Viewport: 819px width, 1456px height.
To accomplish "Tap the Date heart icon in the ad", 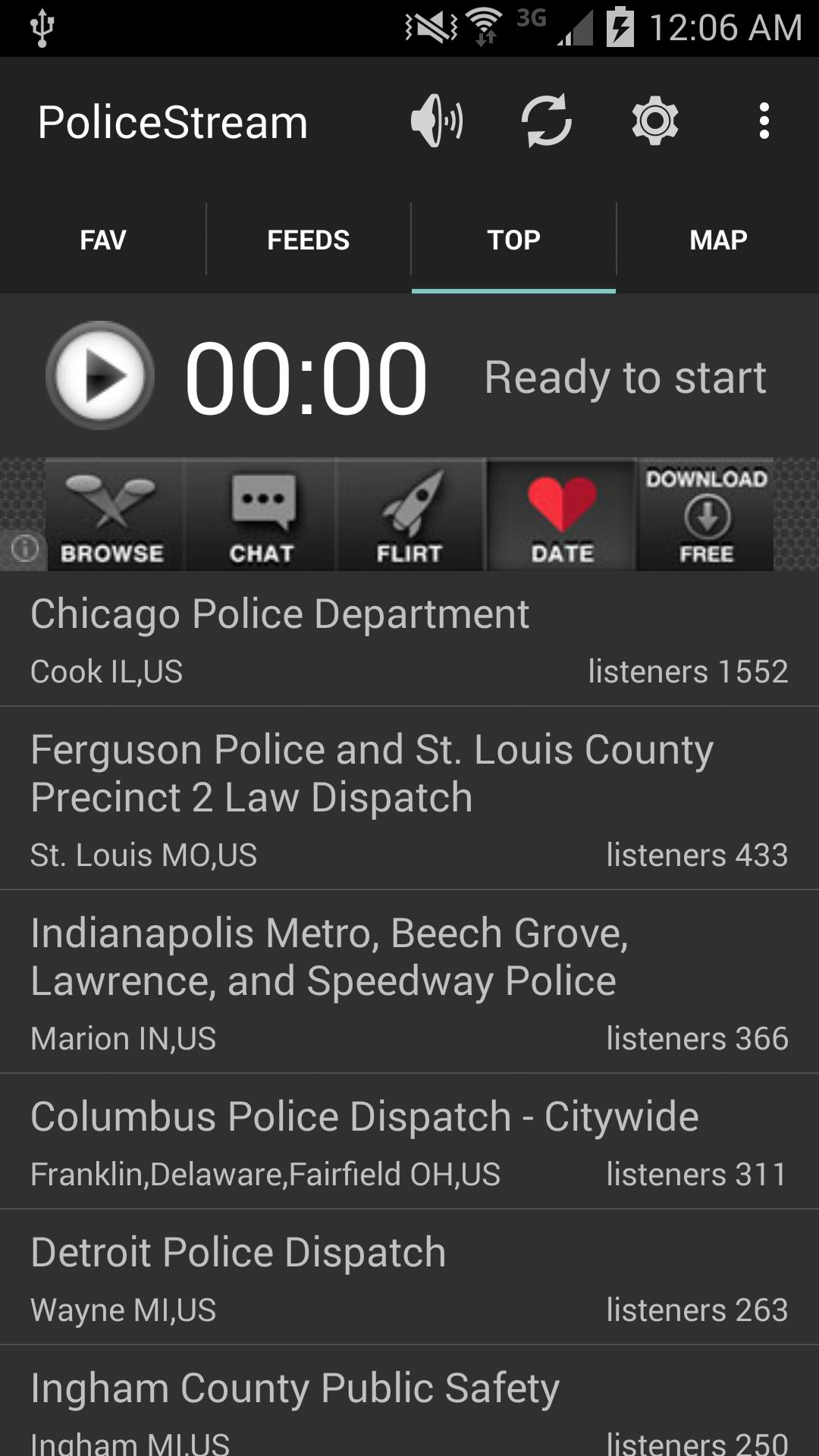I will click(559, 513).
